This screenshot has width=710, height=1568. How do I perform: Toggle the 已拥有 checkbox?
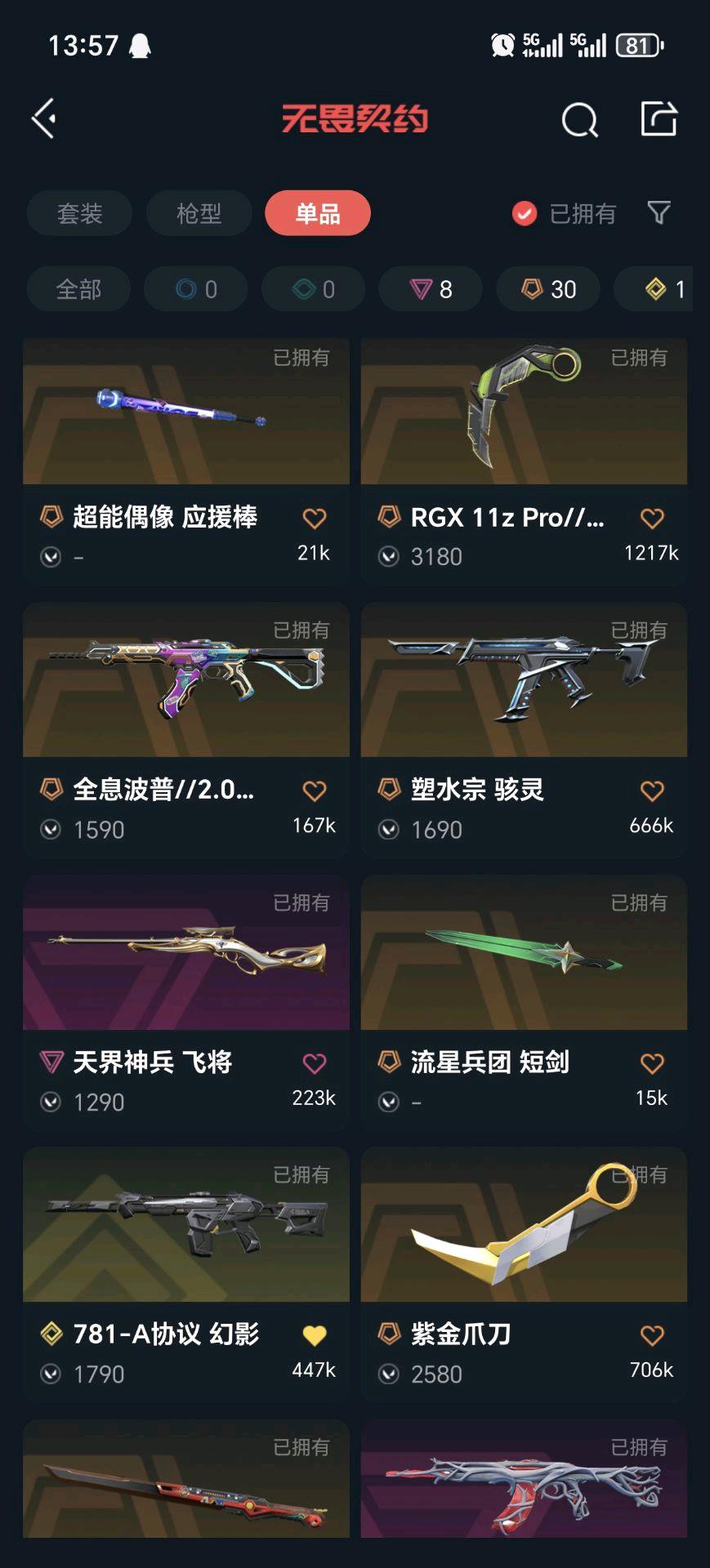(x=525, y=213)
